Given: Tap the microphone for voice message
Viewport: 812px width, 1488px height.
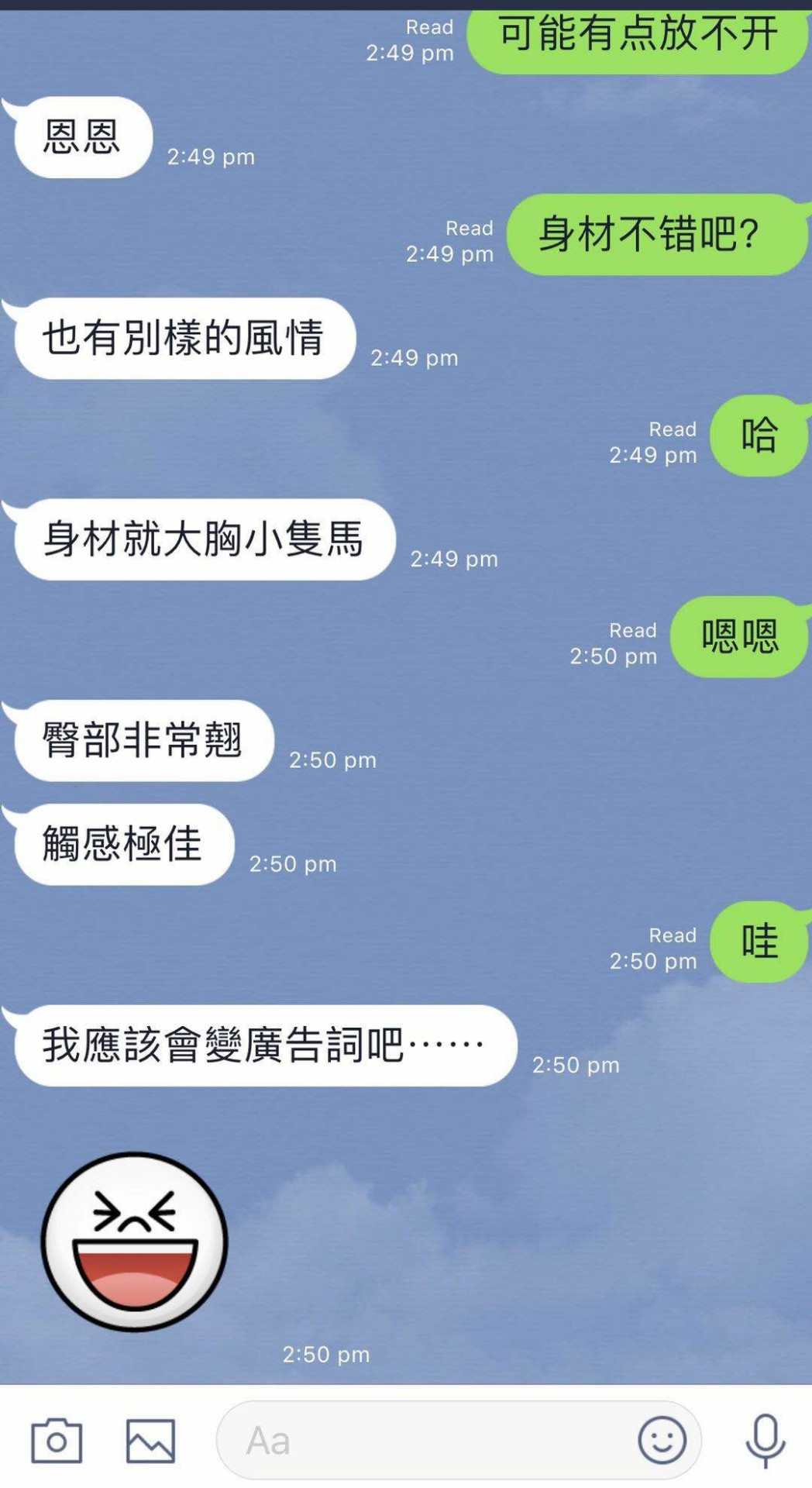Looking at the screenshot, I should pyautogui.click(x=766, y=1441).
